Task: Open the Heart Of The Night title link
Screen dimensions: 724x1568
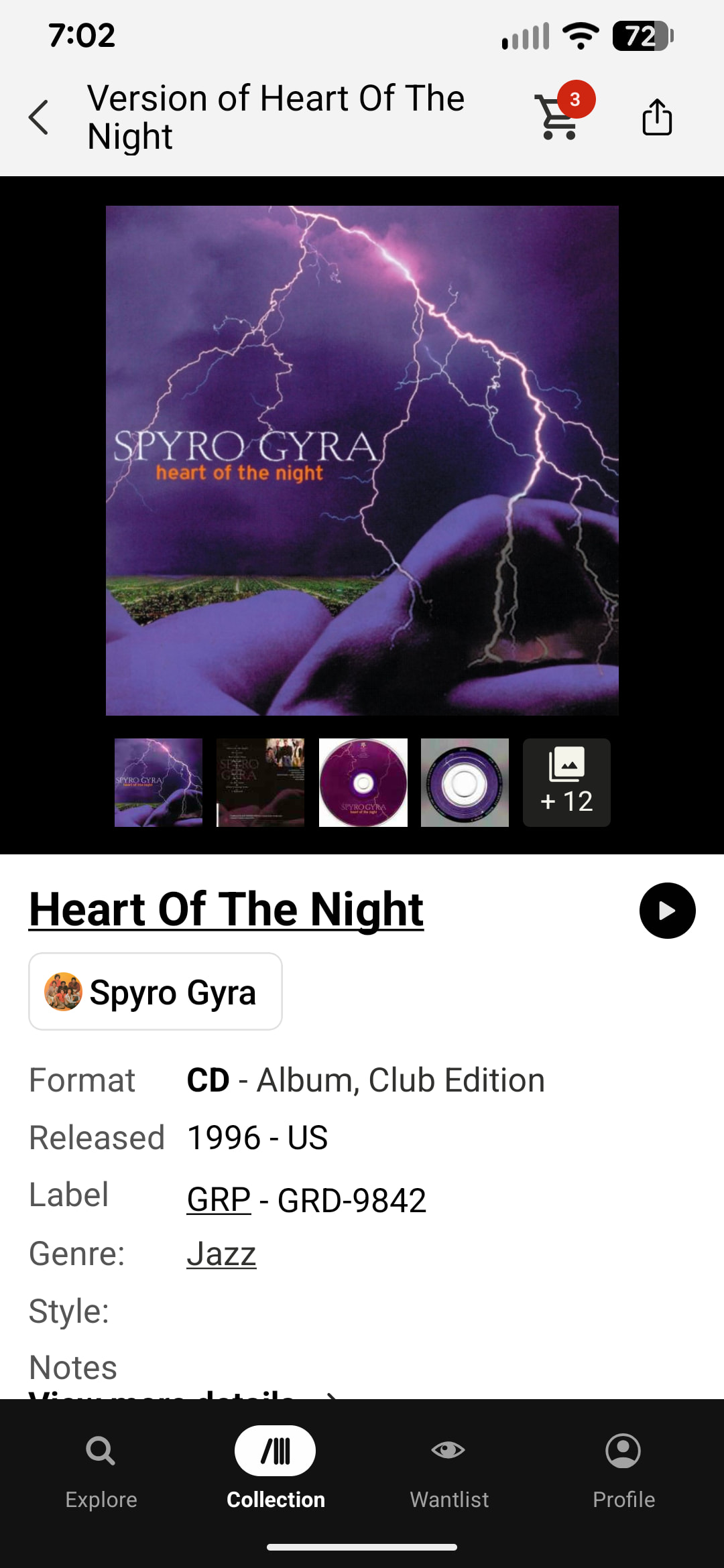Action: 226,909
